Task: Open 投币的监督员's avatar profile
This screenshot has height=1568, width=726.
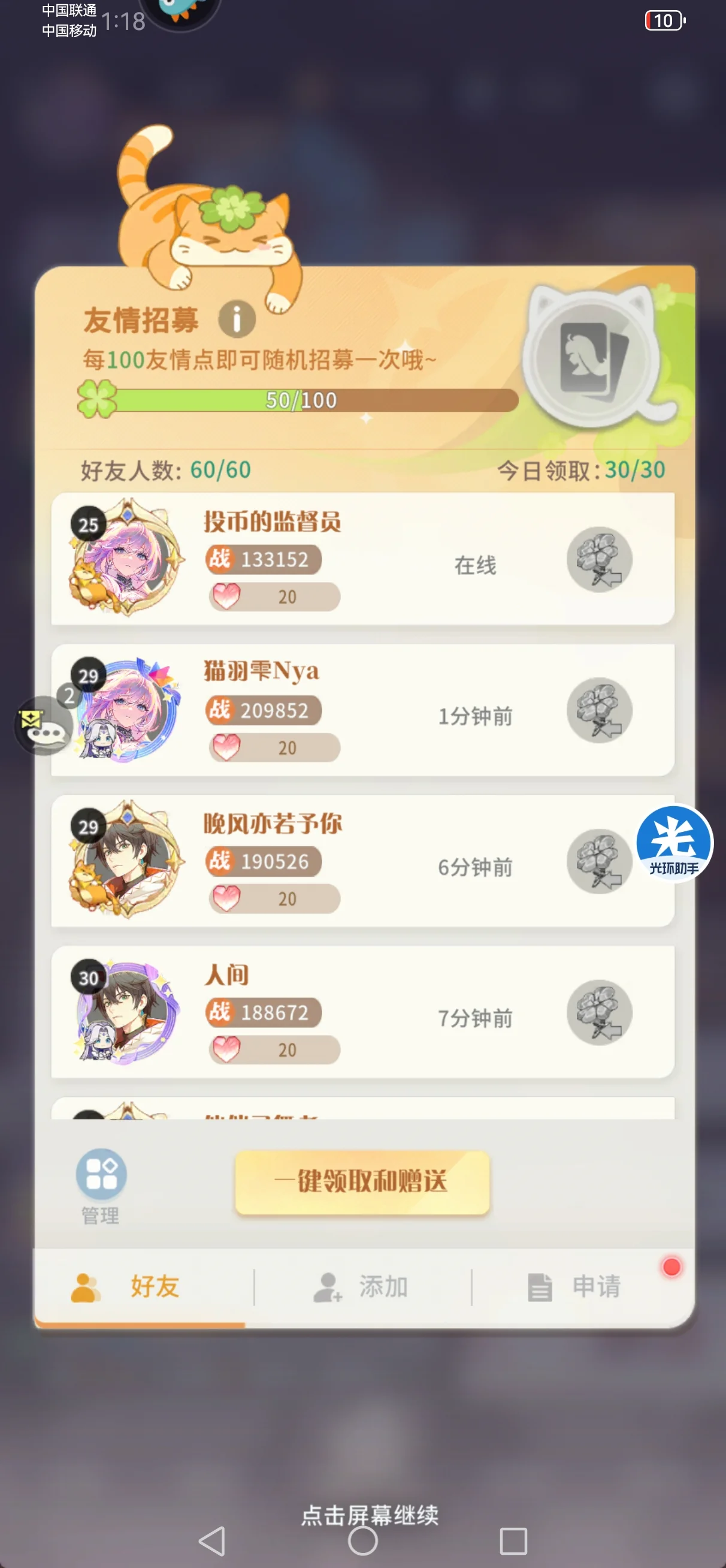Action: (x=126, y=558)
